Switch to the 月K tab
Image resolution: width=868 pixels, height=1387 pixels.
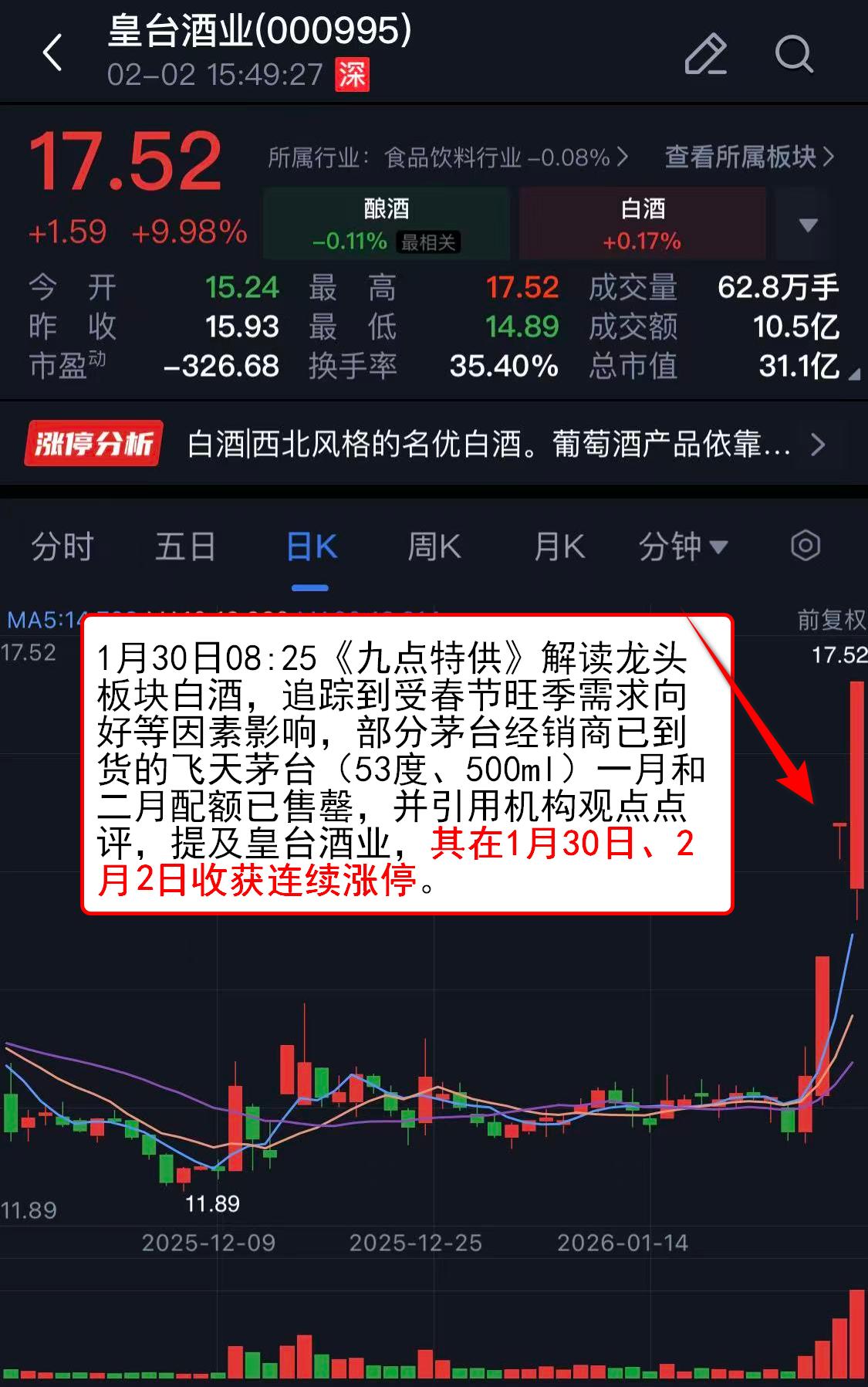pos(559,546)
